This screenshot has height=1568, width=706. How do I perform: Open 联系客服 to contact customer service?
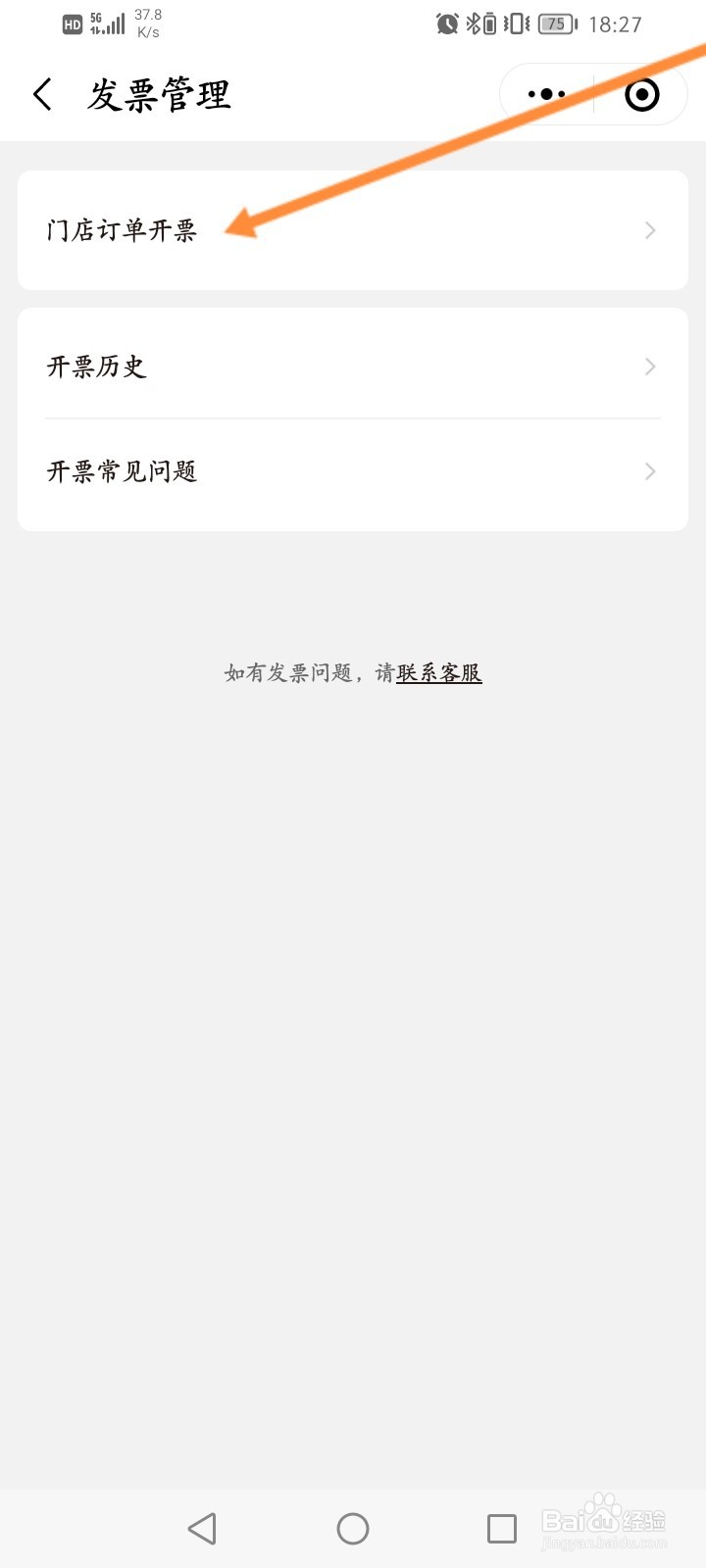click(x=438, y=672)
